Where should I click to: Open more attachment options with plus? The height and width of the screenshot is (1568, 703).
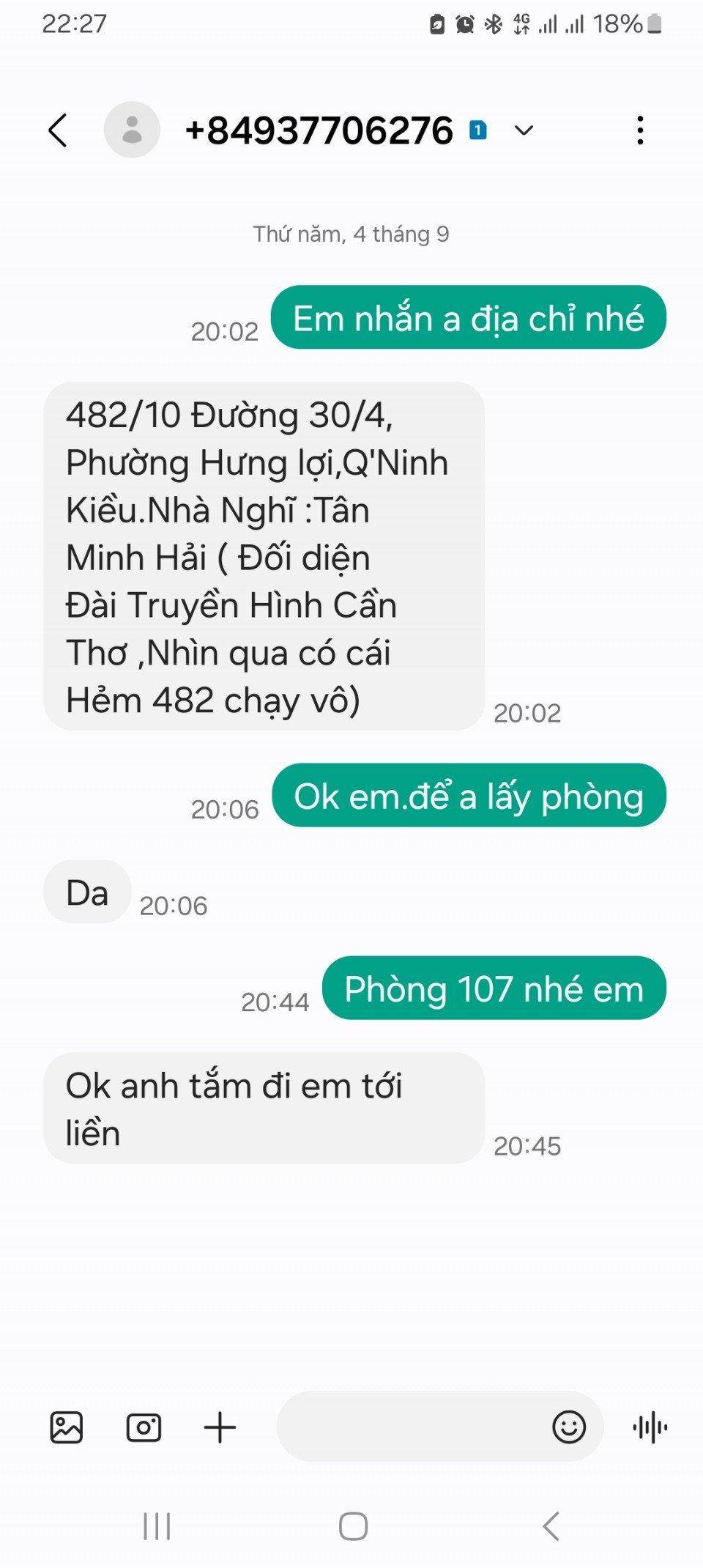(x=220, y=1427)
